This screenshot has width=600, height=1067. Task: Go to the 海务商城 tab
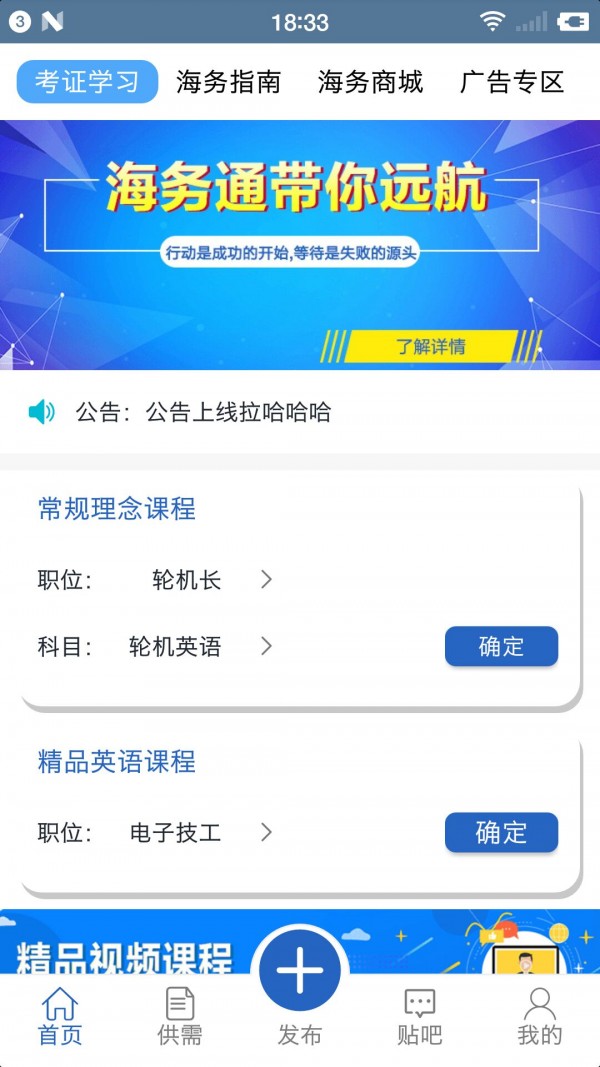tap(370, 82)
